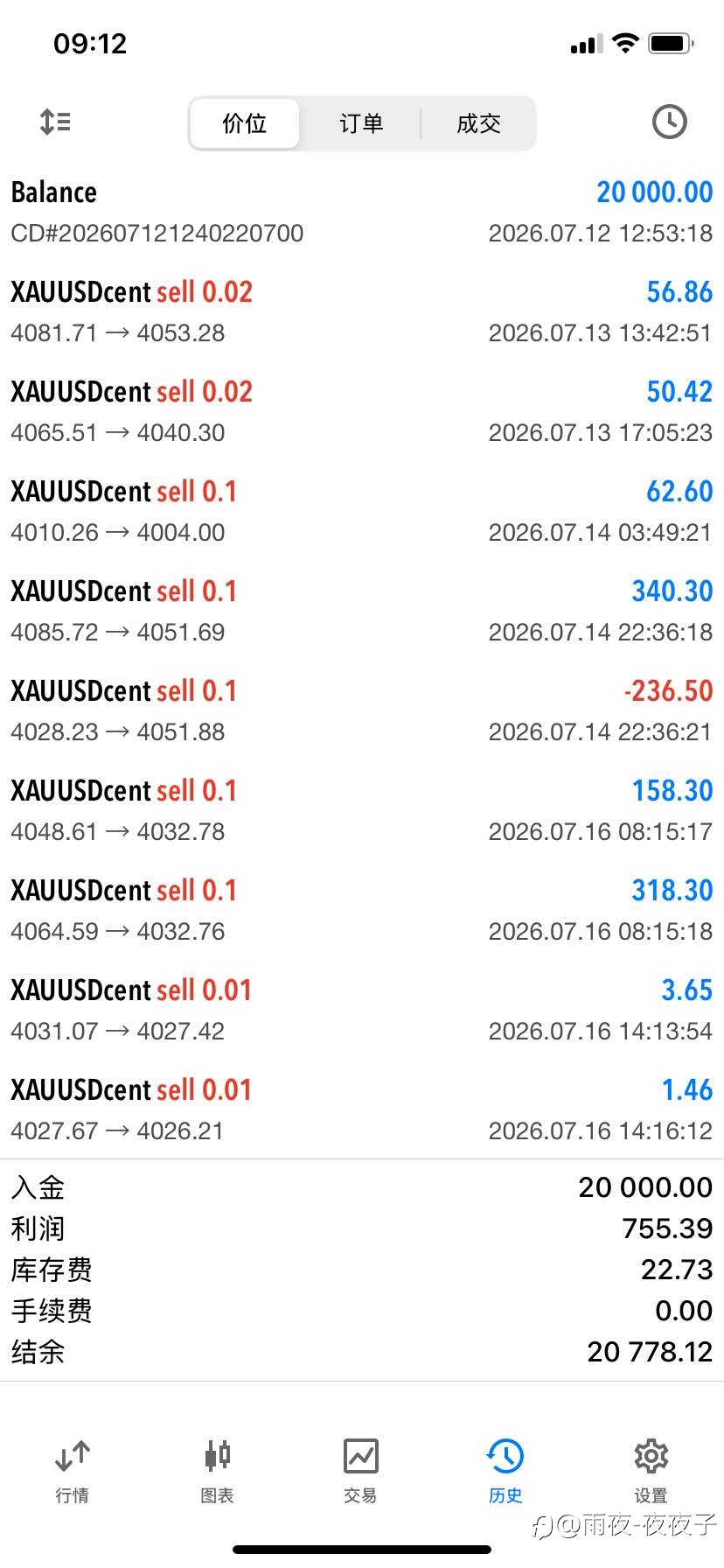The width and height of the screenshot is (724, 1568).
Task: Open the sell 0.1 trade with profit 340.30
Action: [x=362, y=611]
